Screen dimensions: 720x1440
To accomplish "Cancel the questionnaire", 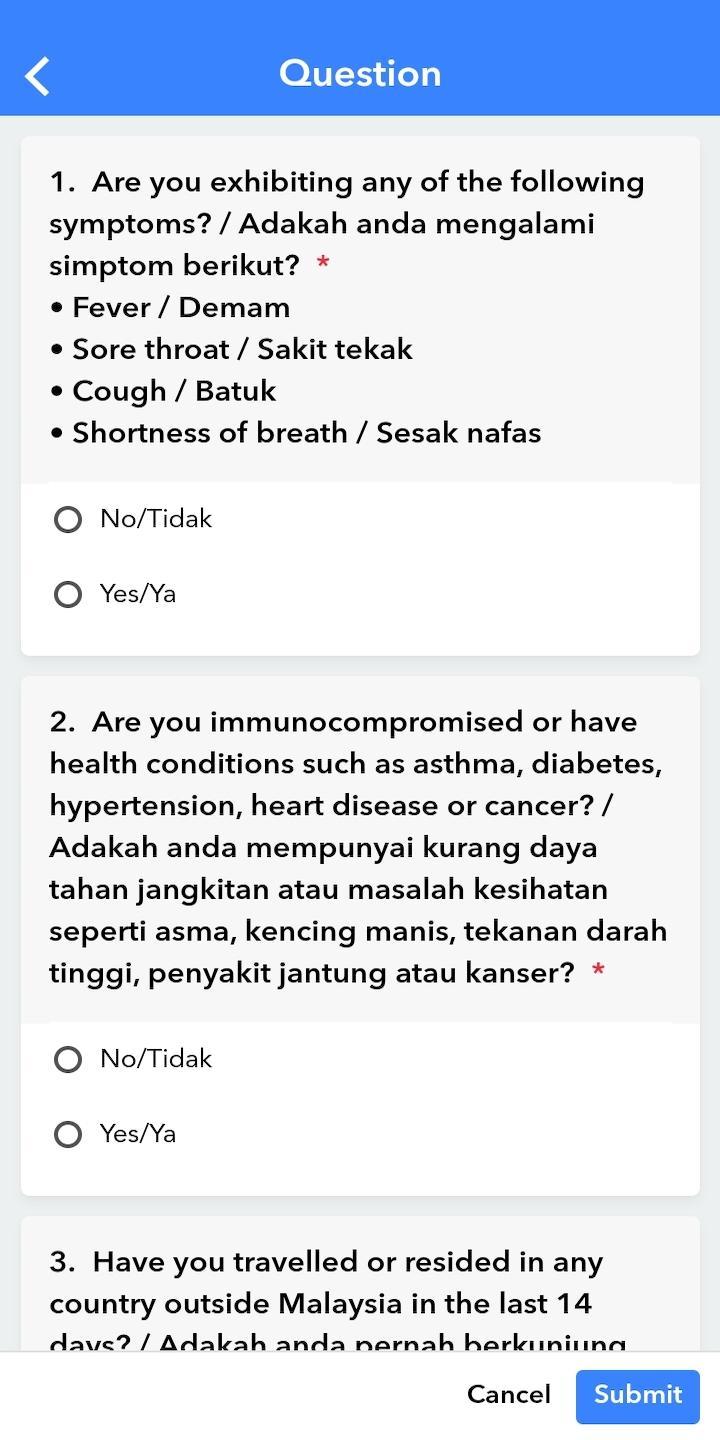I will (509, 1395).
